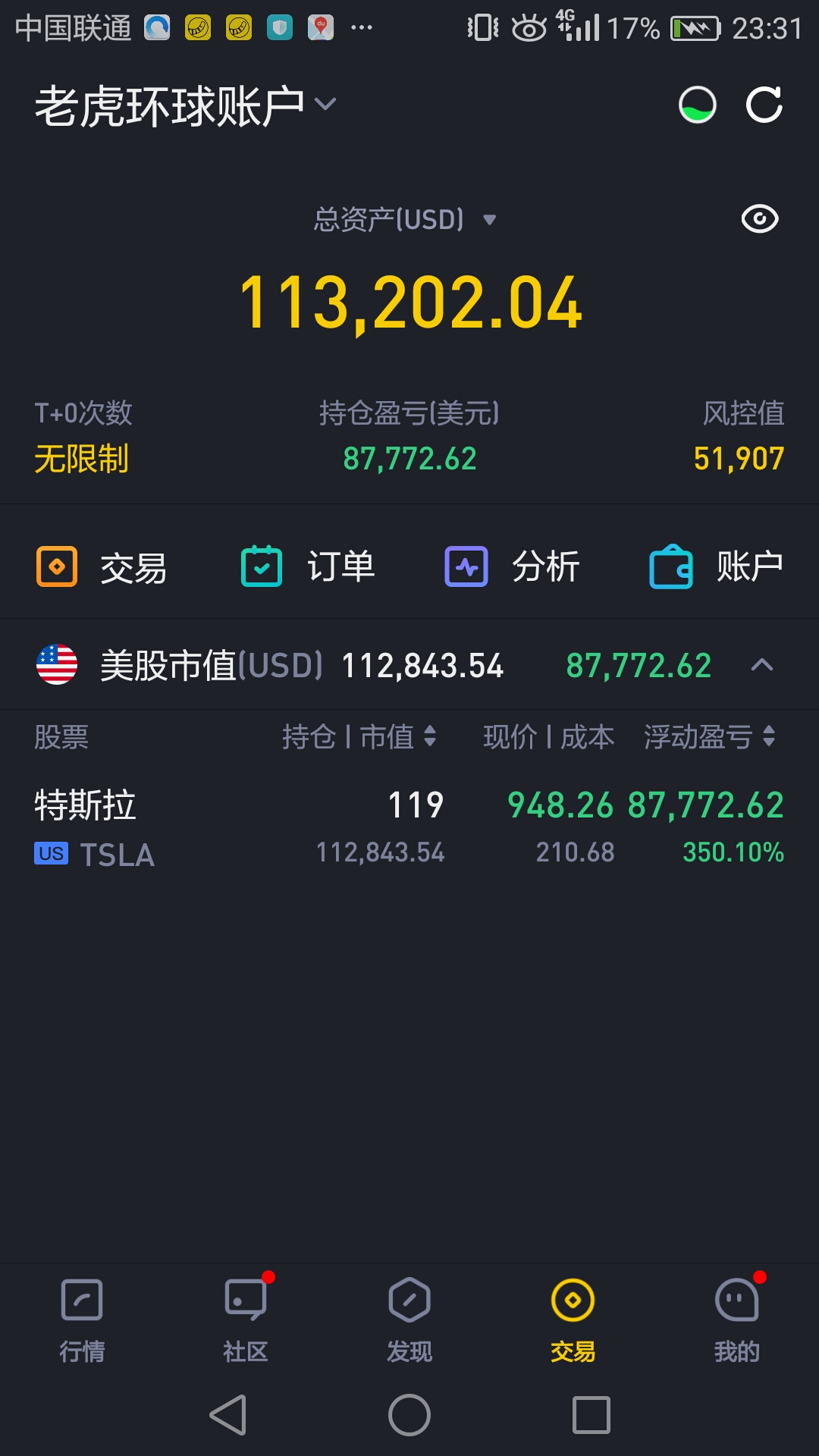The height and width of the screenshot is (1456, 819).
Task: Change the 总资产(USD) currency dropdown
Action: point(406,220)
